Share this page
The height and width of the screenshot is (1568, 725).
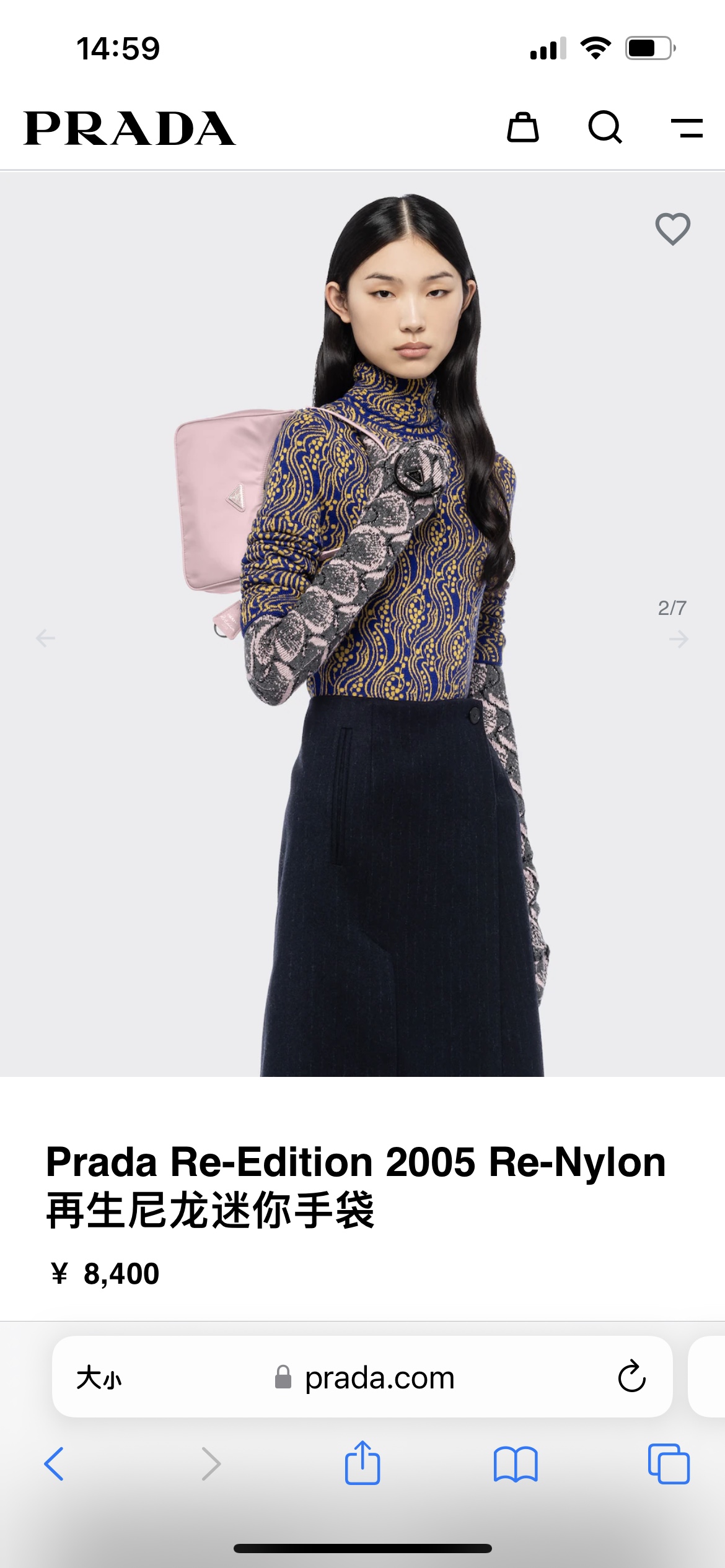(x=362, y=1462)
